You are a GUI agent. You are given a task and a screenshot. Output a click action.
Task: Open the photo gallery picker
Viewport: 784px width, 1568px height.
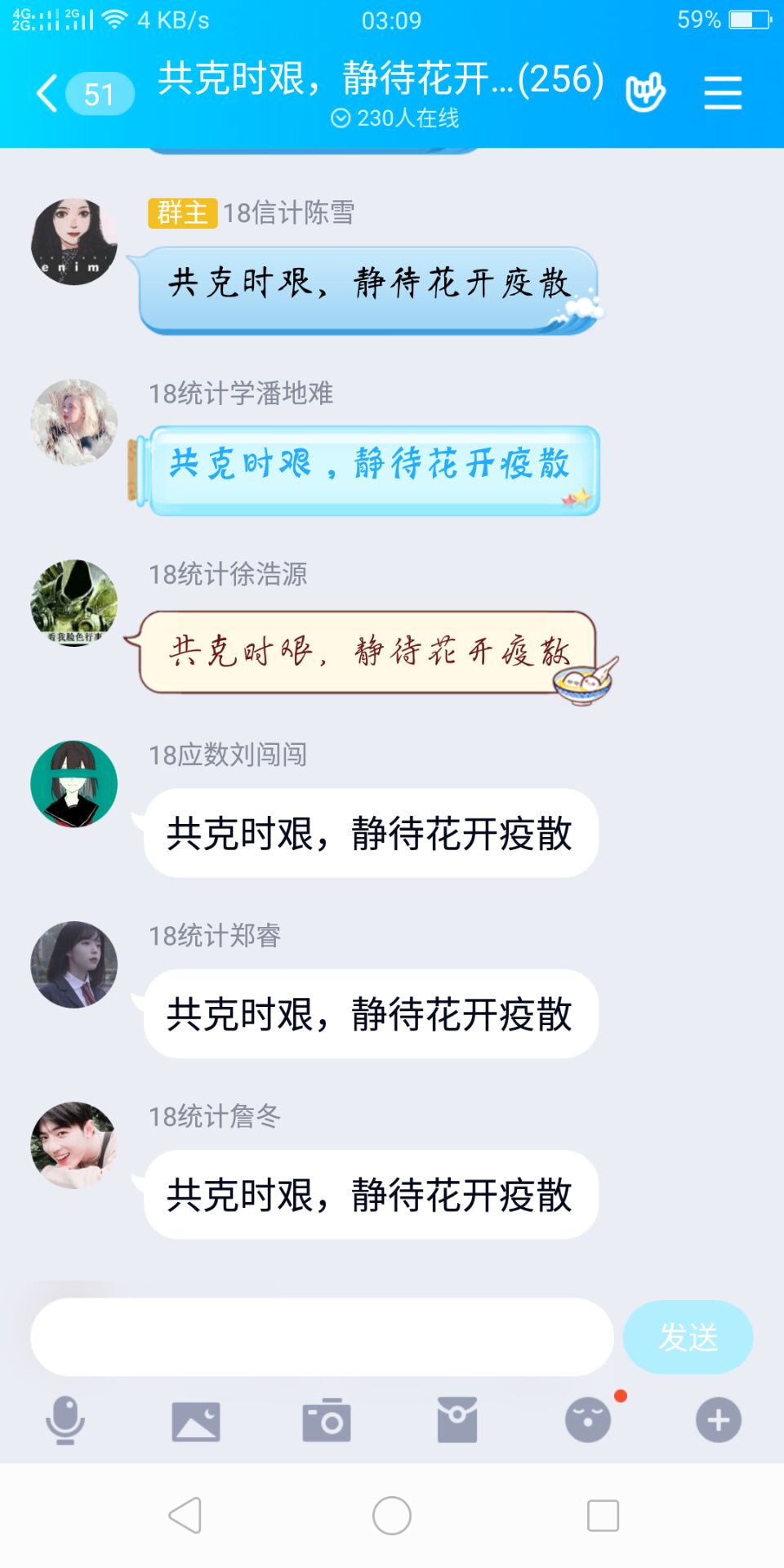point(196,1421)
